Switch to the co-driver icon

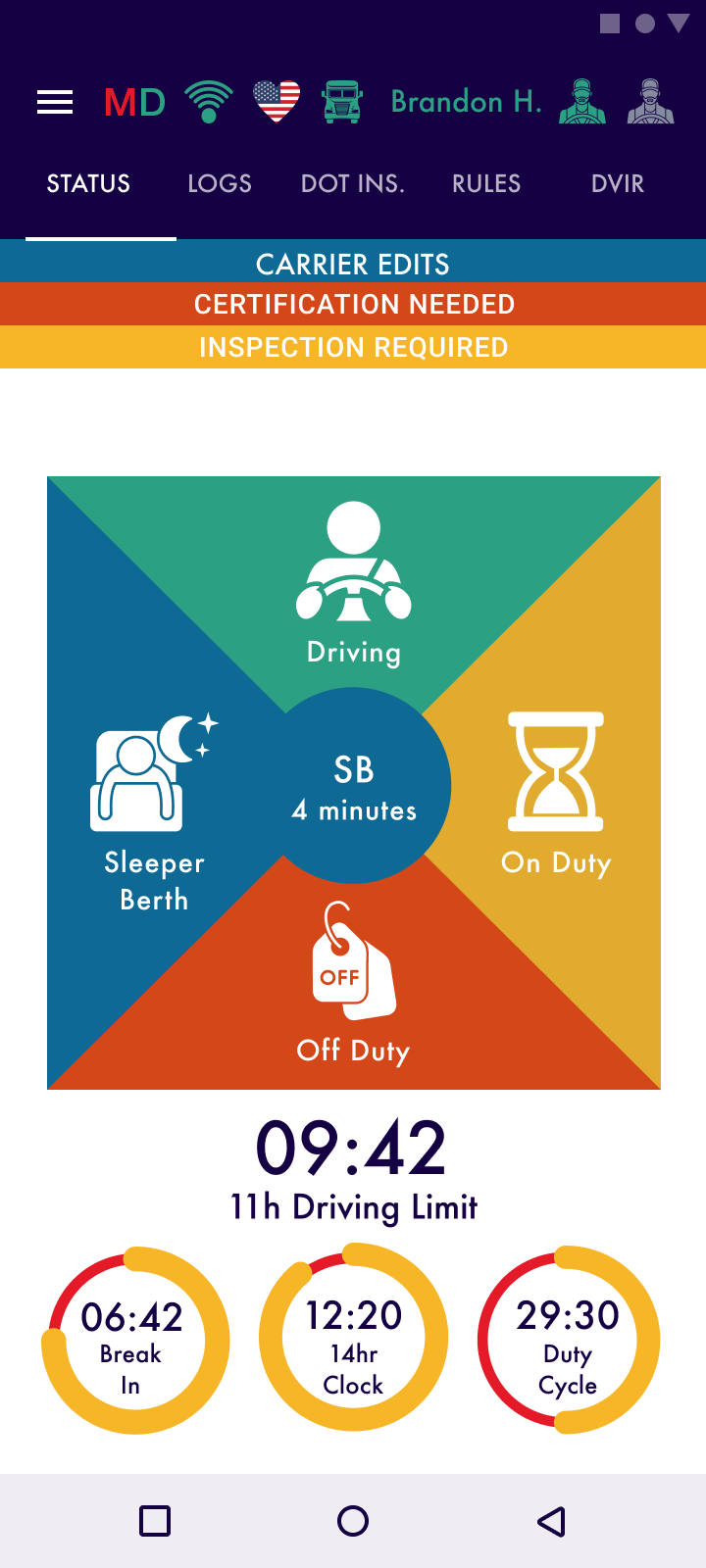pyautogui.click(x=650, y=102)
